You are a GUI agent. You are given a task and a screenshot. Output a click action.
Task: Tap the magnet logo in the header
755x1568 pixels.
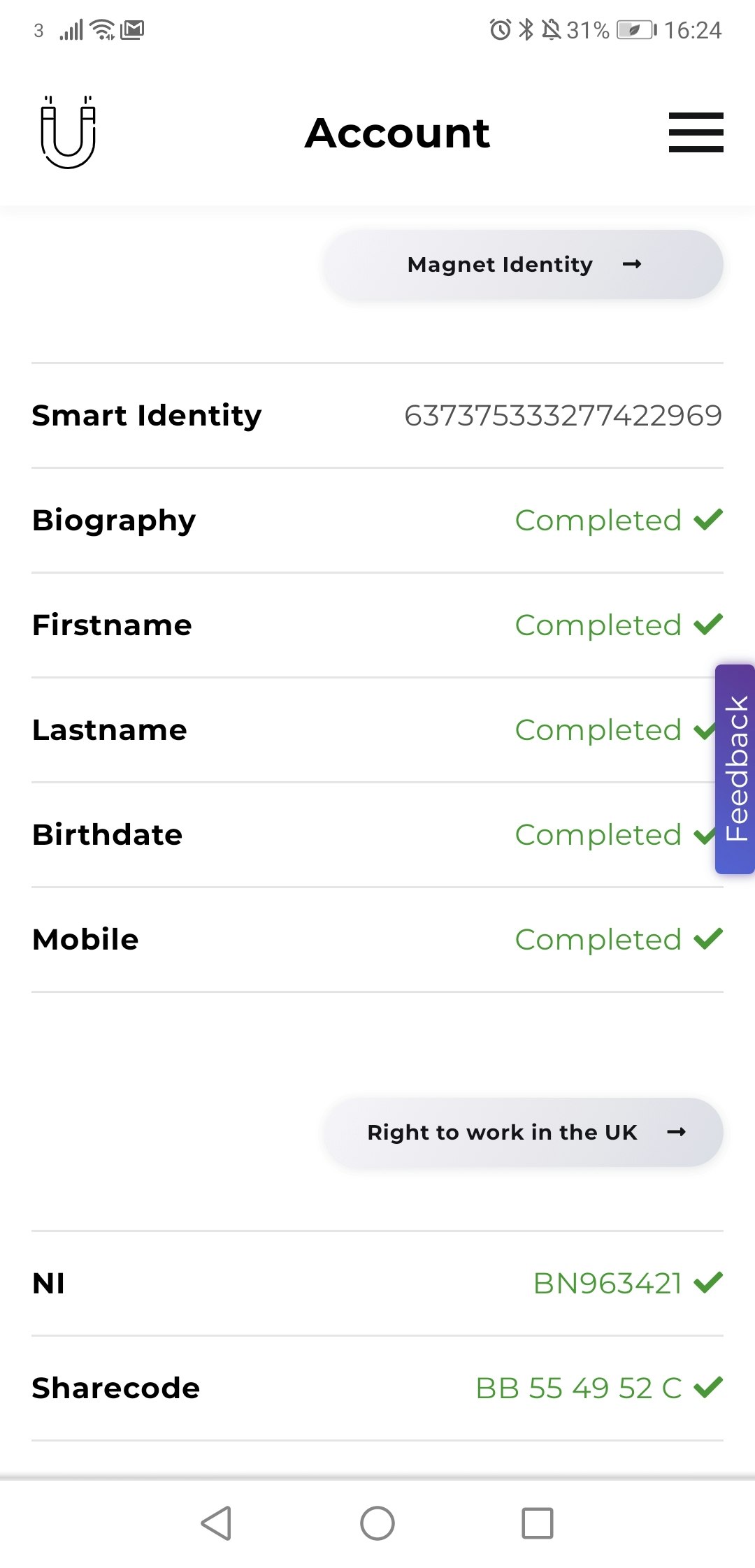[x=68, y=132]
